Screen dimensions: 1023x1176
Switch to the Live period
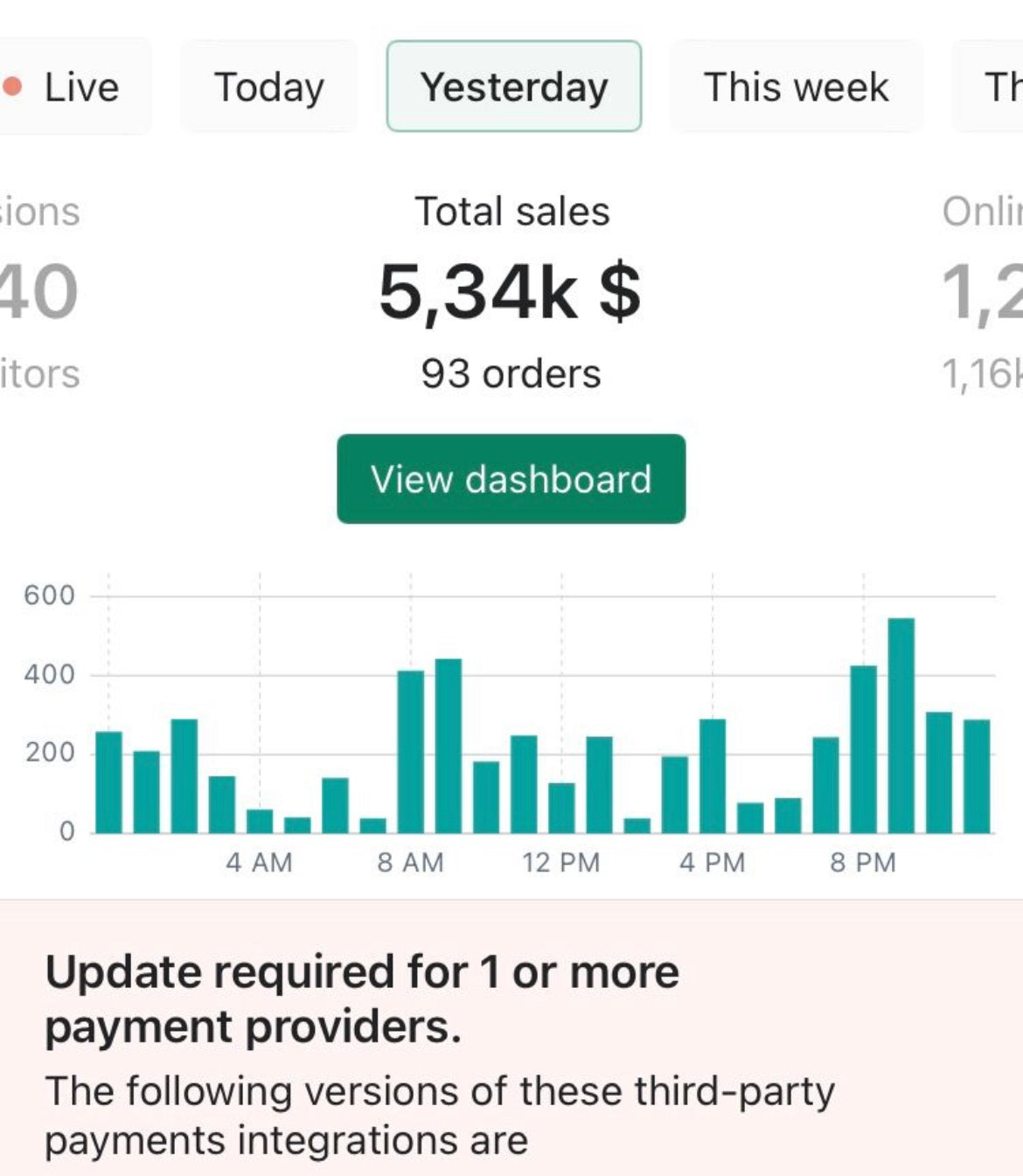74,87
